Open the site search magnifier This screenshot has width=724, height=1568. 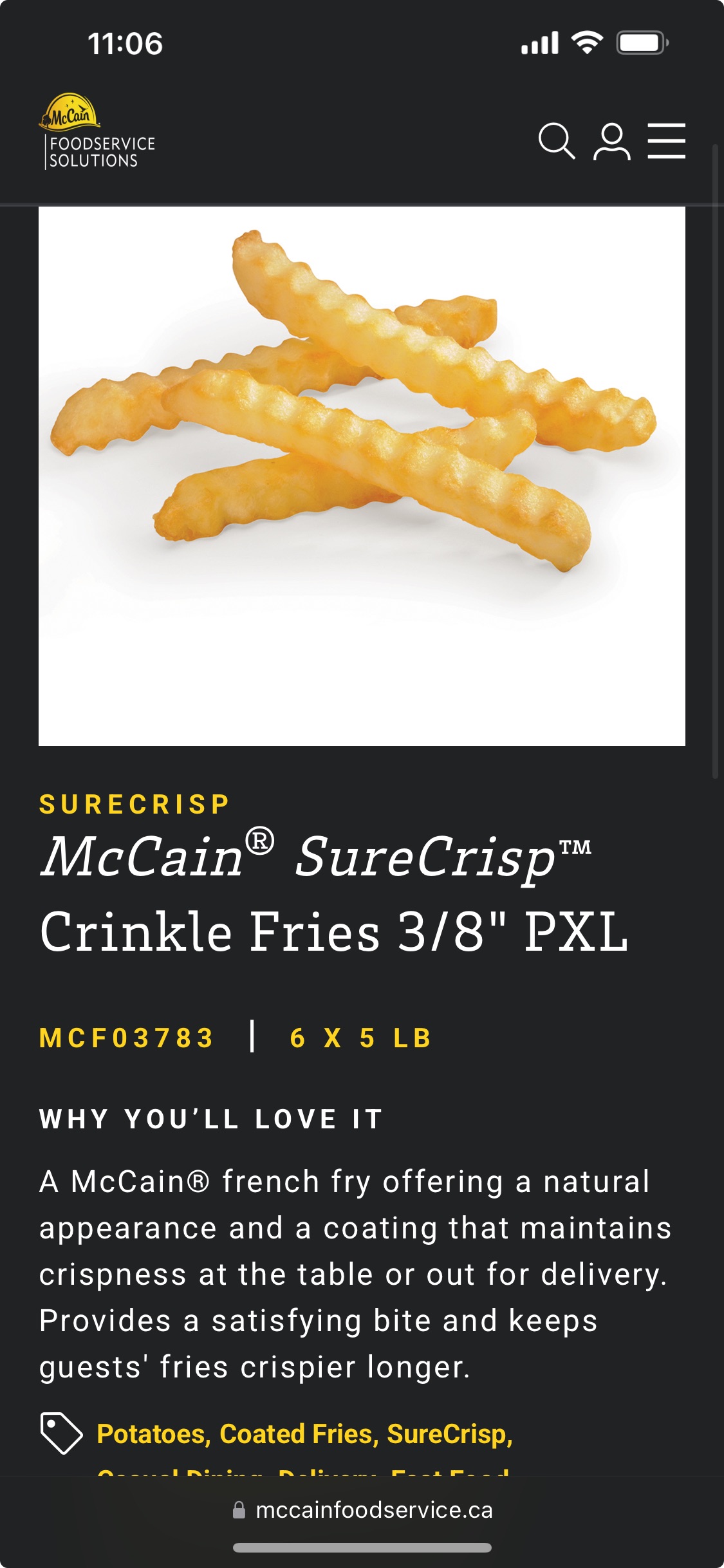coord(557,141)
